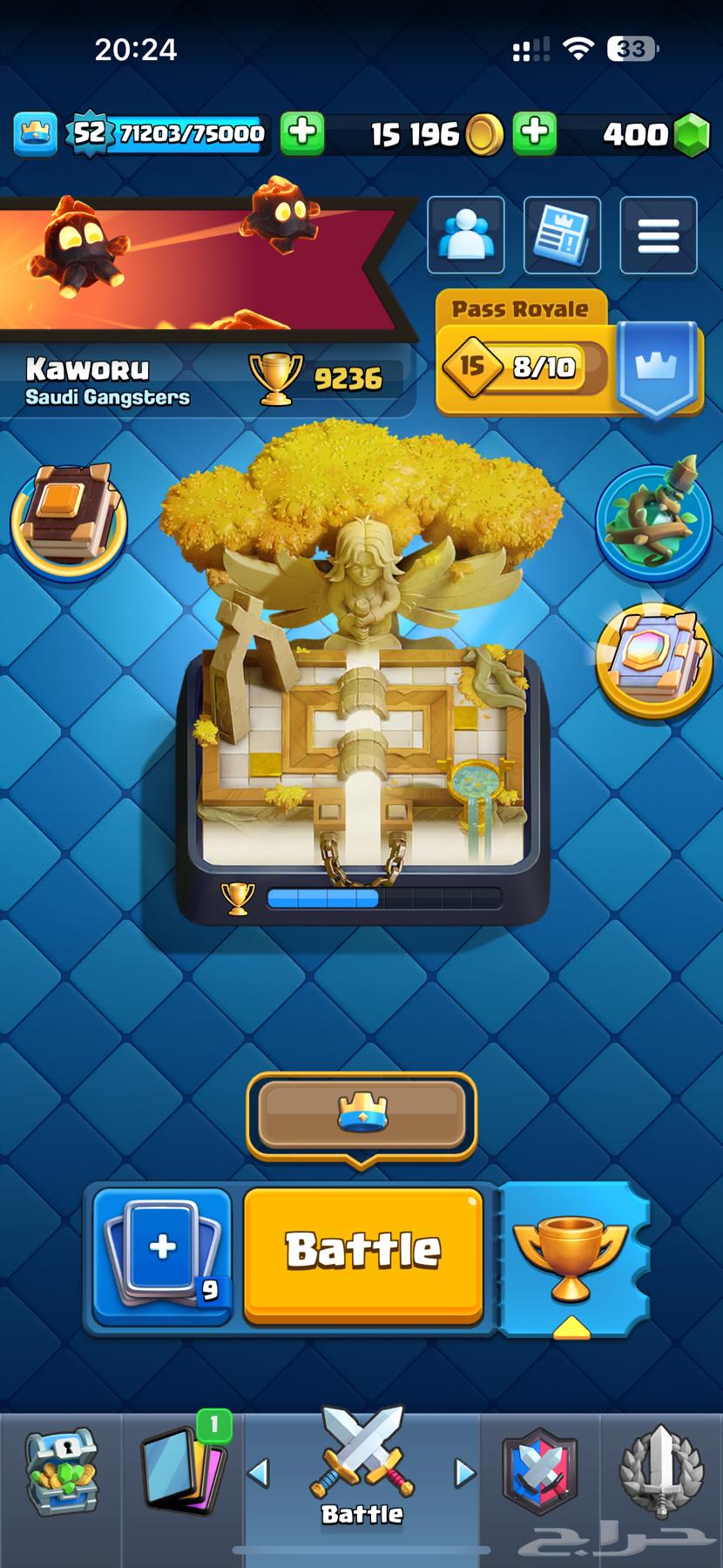Open the friends social icon

(465, 235)
